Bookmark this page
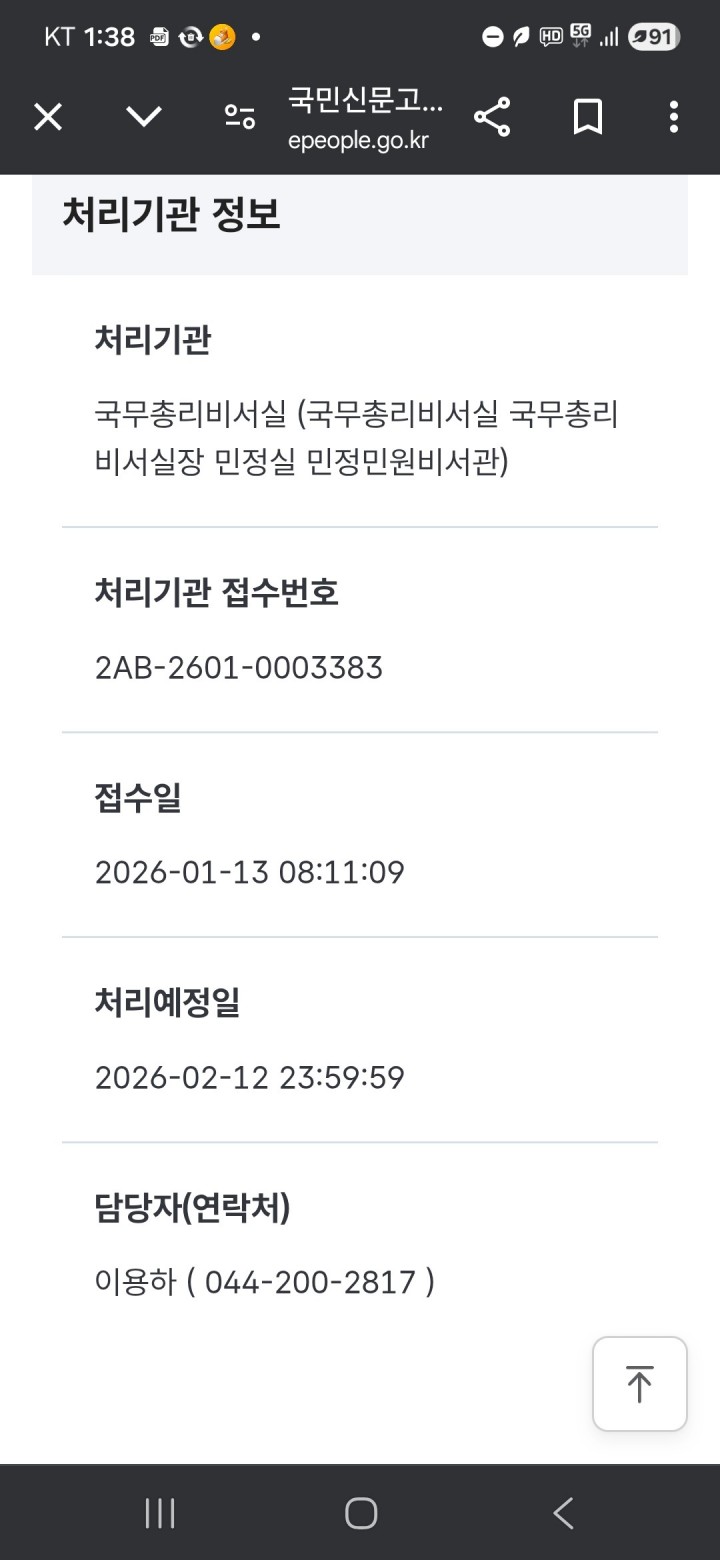 pyautogui.click(x=588, y=118)
